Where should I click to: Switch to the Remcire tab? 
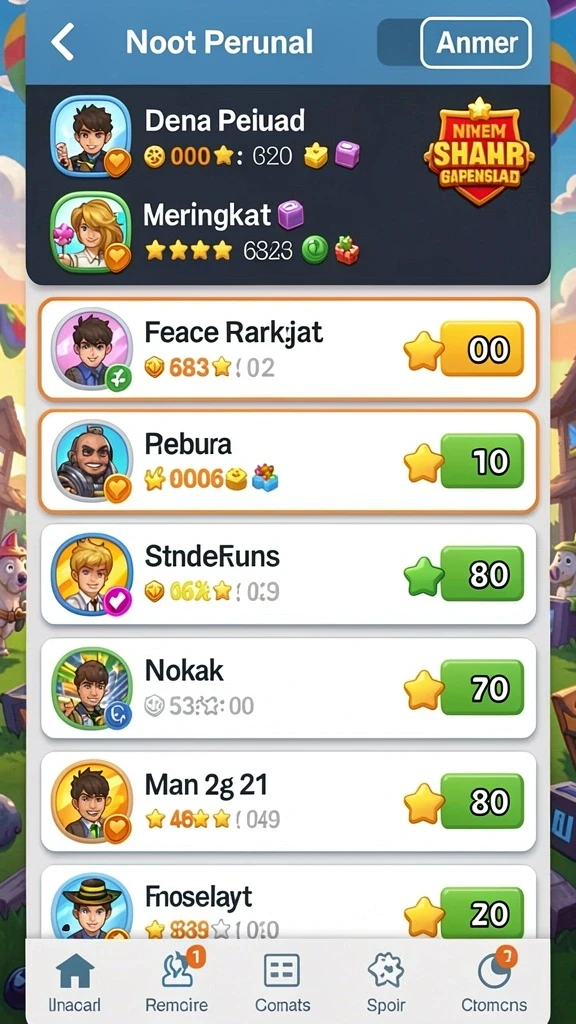pyautogui.click(x=176, y=982)
